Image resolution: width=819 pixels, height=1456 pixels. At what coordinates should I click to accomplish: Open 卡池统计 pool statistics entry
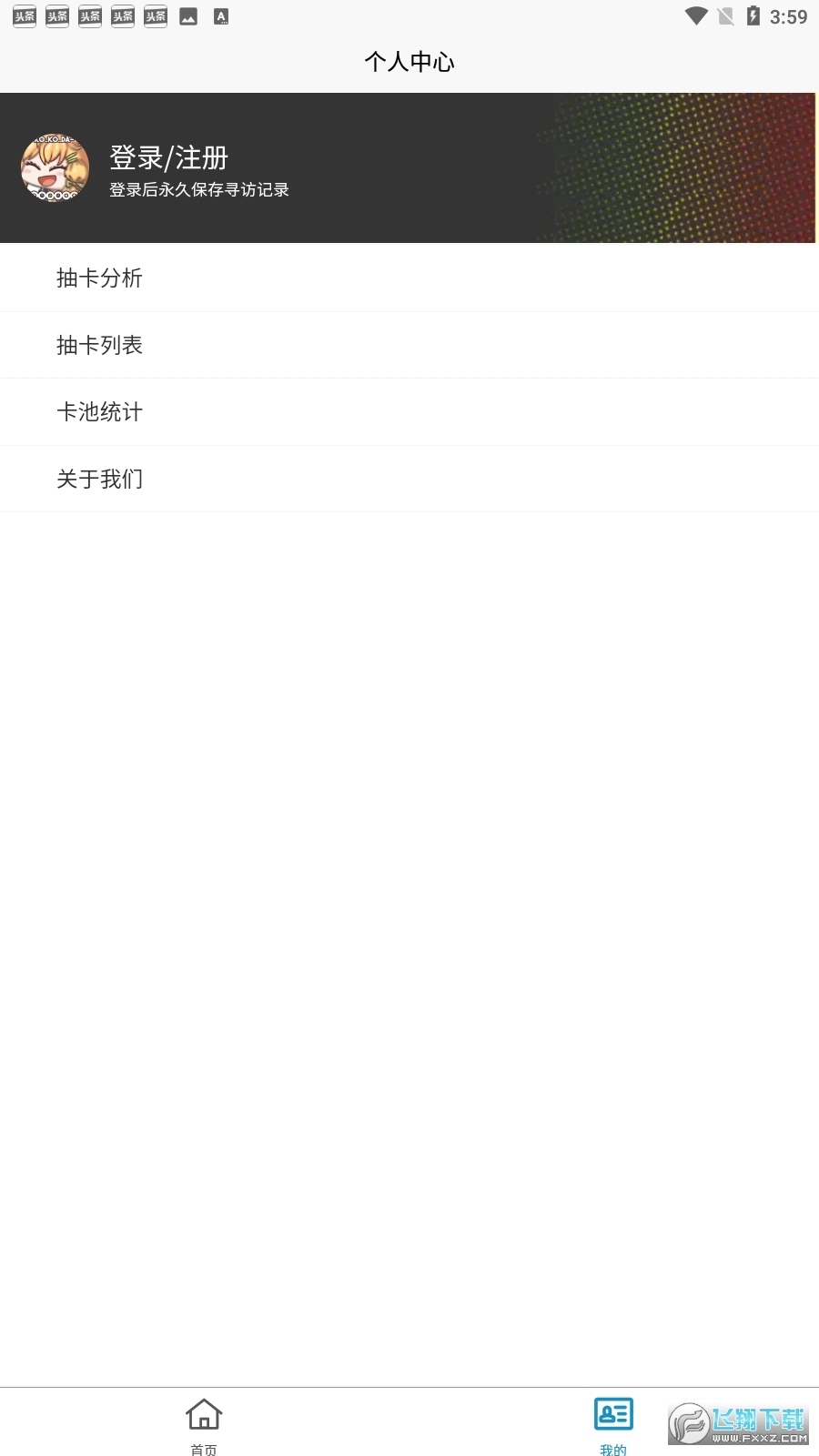pyautogui.click(x=99, y=411)
